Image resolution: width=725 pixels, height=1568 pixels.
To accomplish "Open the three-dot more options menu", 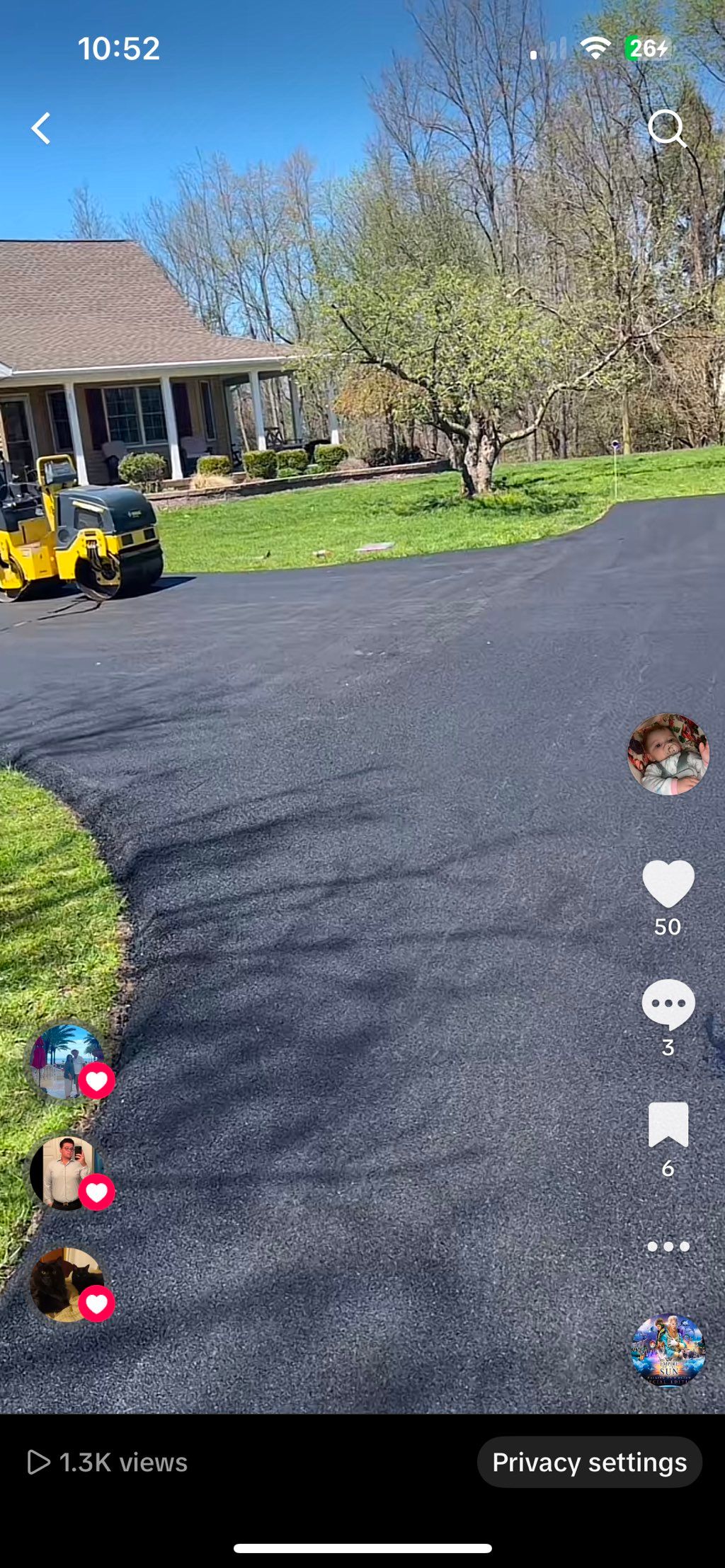I will [668, 1247].
